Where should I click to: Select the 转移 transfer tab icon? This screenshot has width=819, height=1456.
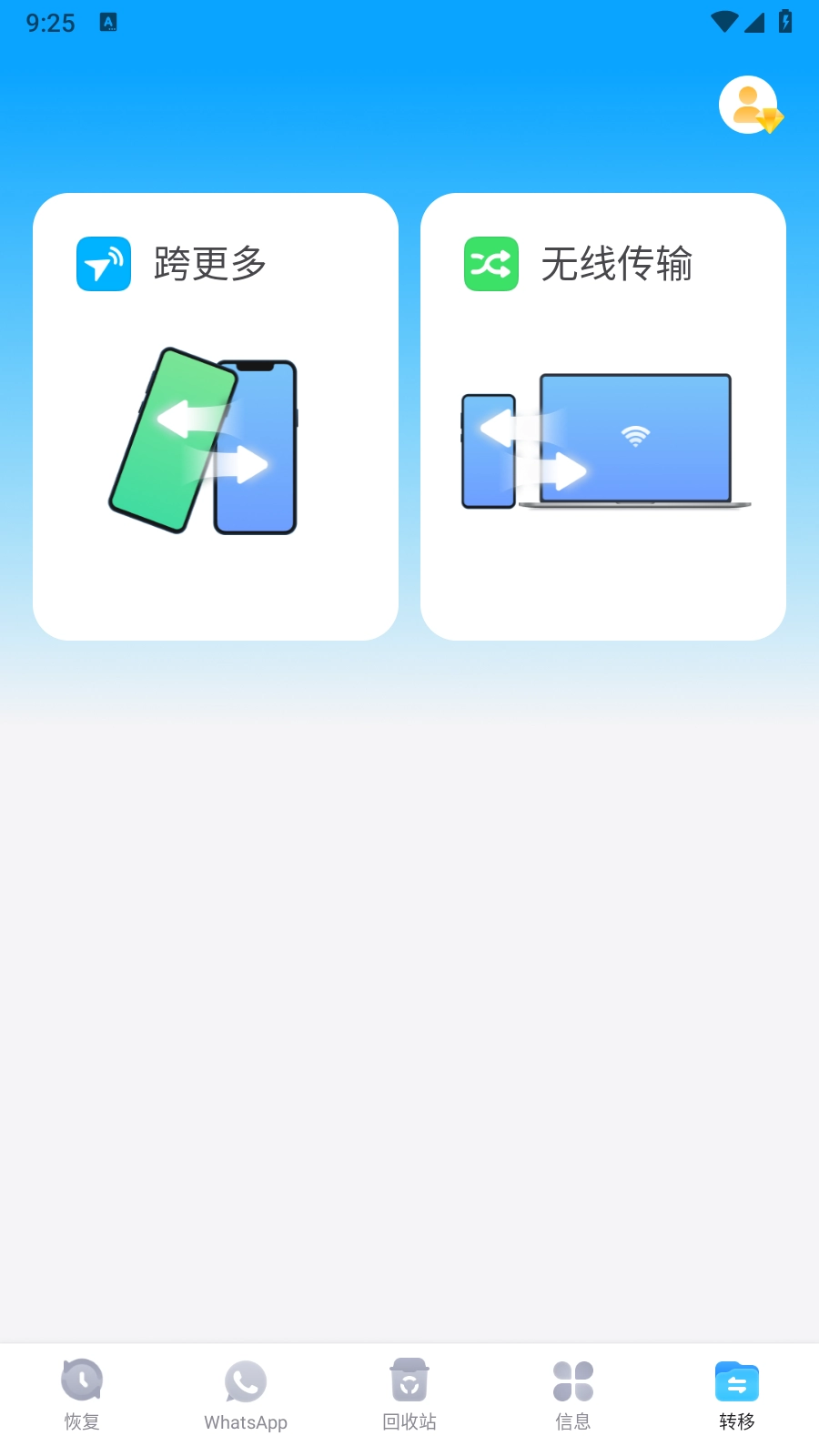(736, 1381)
